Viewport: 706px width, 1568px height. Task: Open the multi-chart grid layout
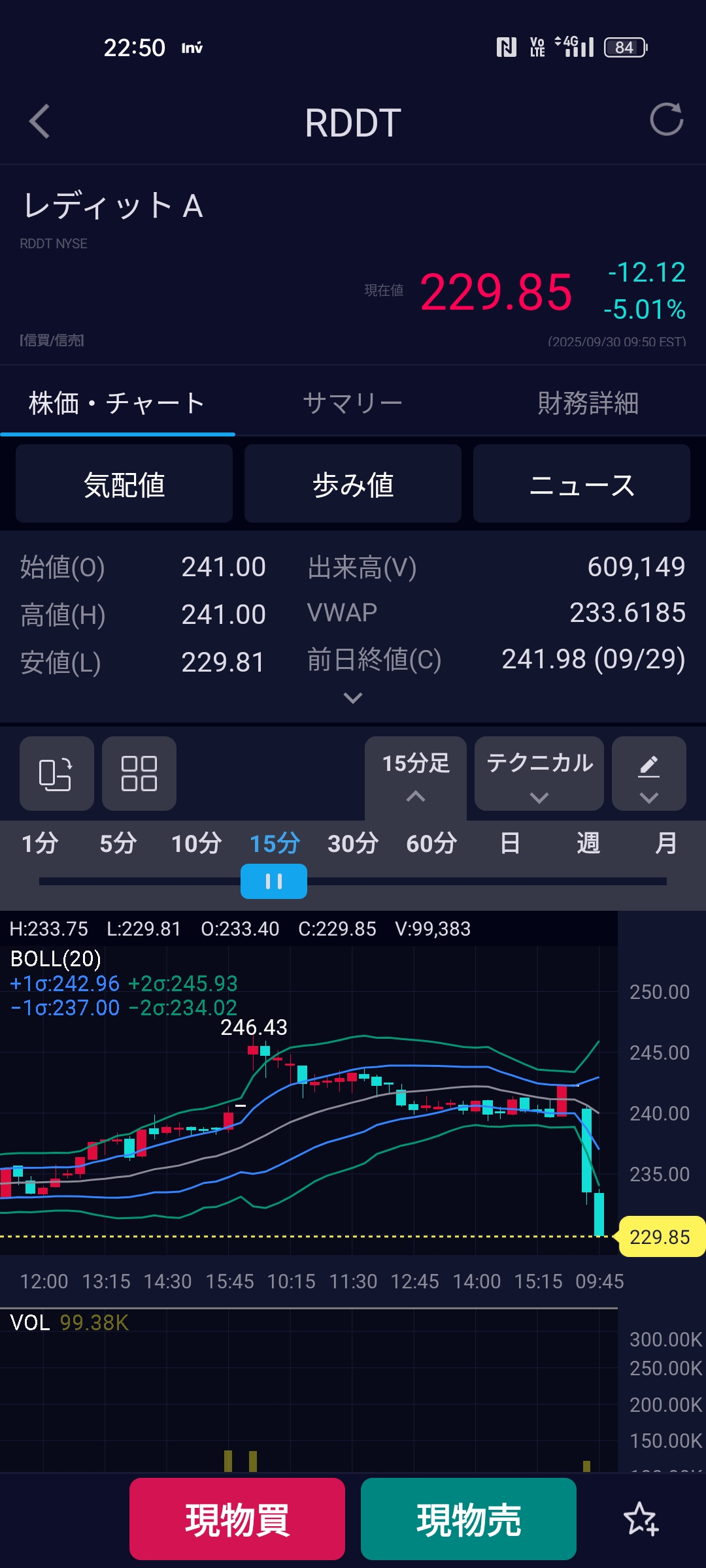pyautogui.click(x=139, y=774)
